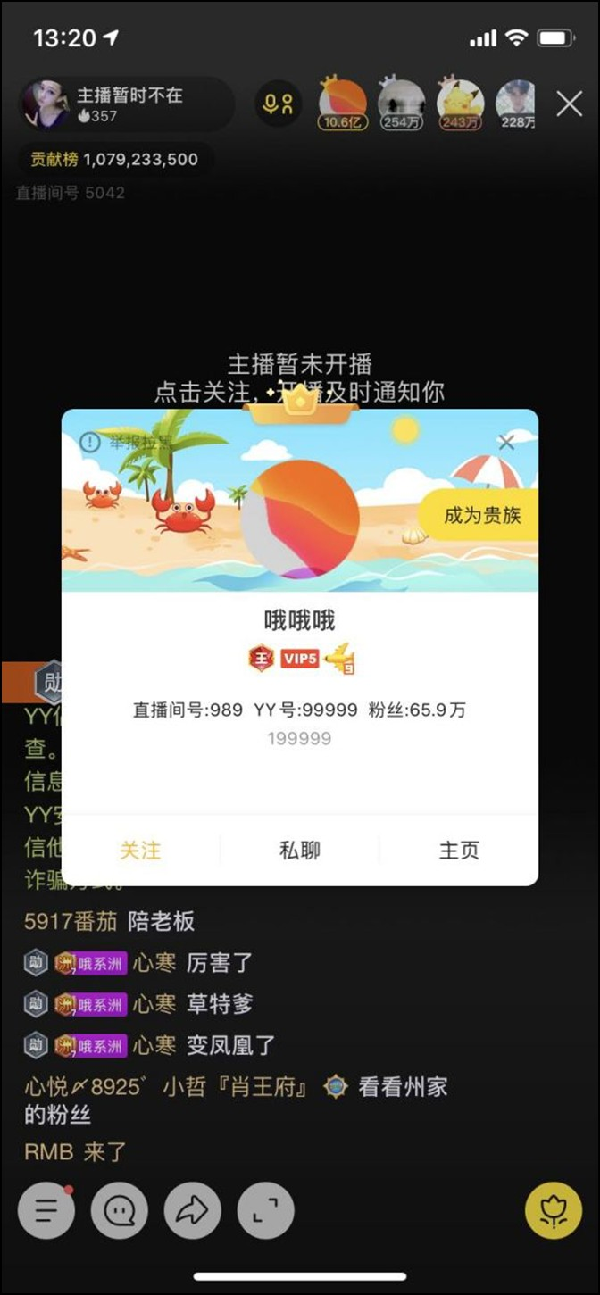Open the chat bubble to comment

coord(119,1211)
